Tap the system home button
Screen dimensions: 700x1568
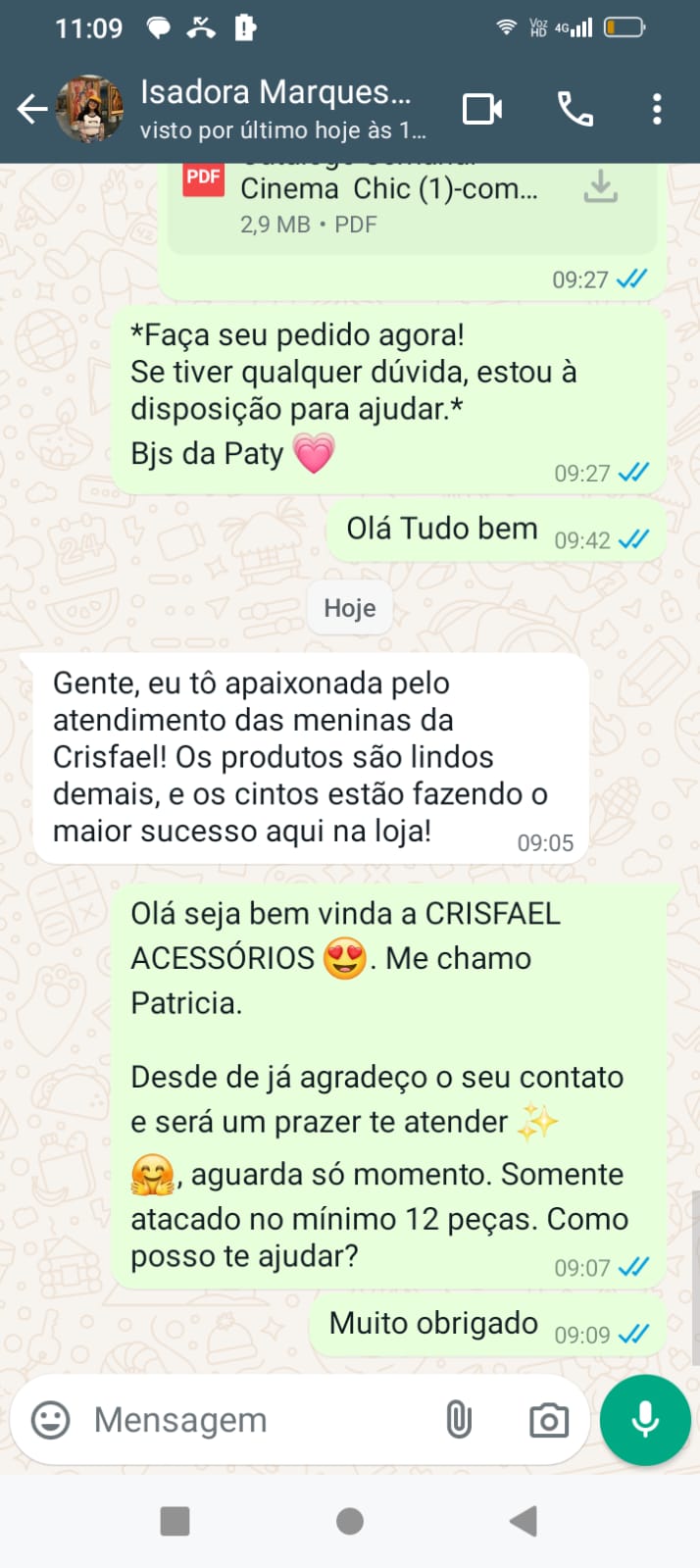350,1521
